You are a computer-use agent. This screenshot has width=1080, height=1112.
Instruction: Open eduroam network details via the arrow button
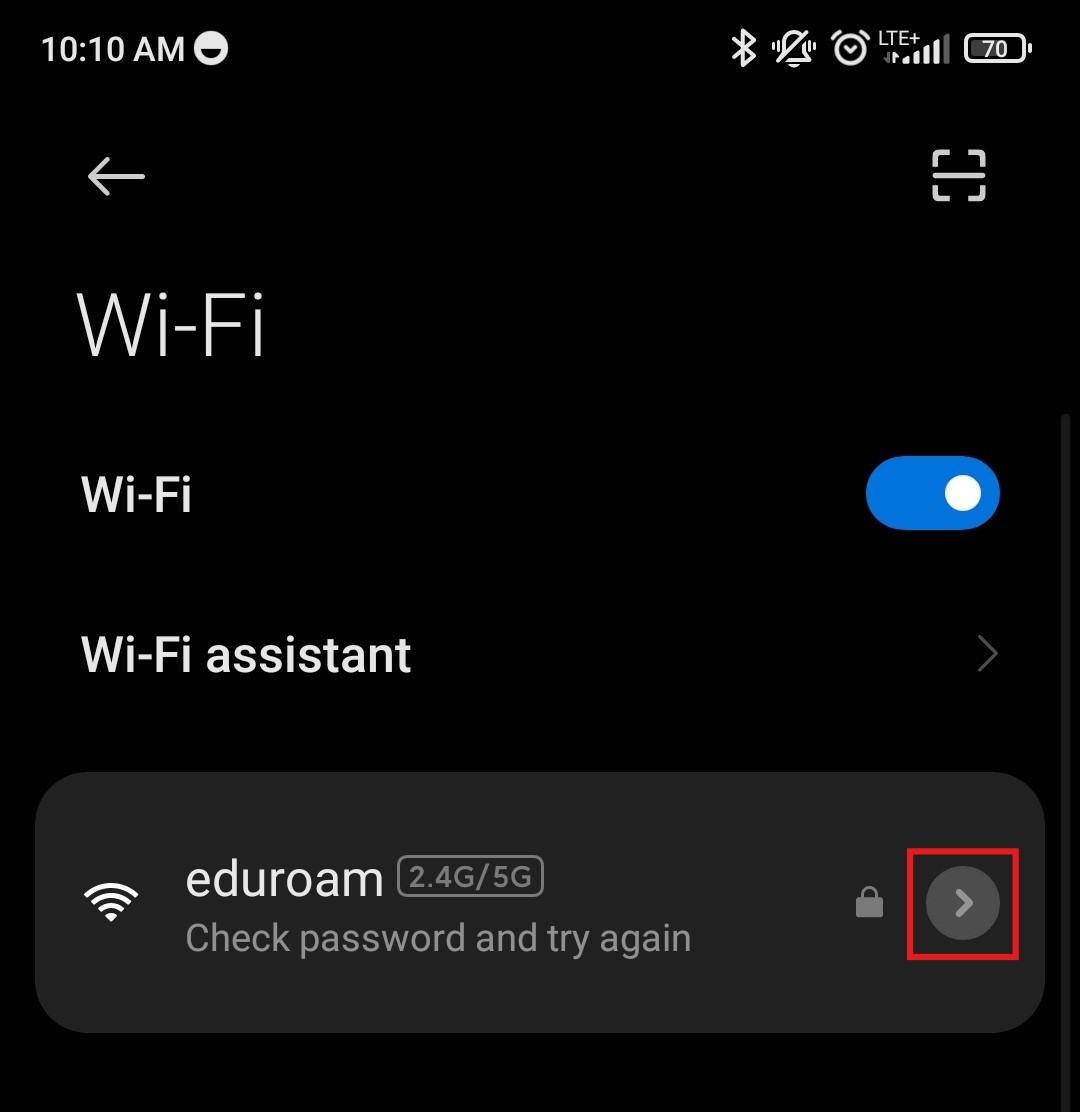962,902
